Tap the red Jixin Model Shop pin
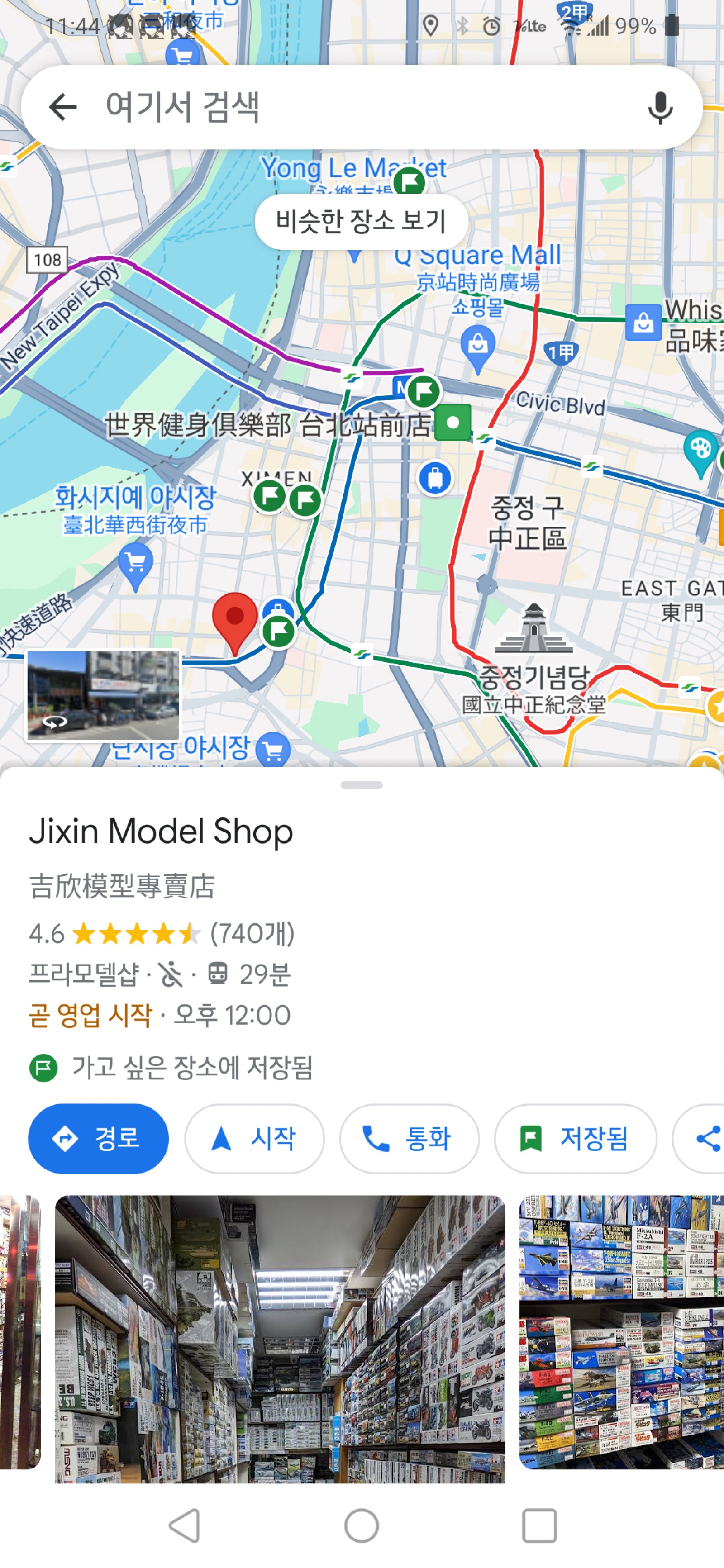This screenshot has width=724, height=1568. point(234,621)
